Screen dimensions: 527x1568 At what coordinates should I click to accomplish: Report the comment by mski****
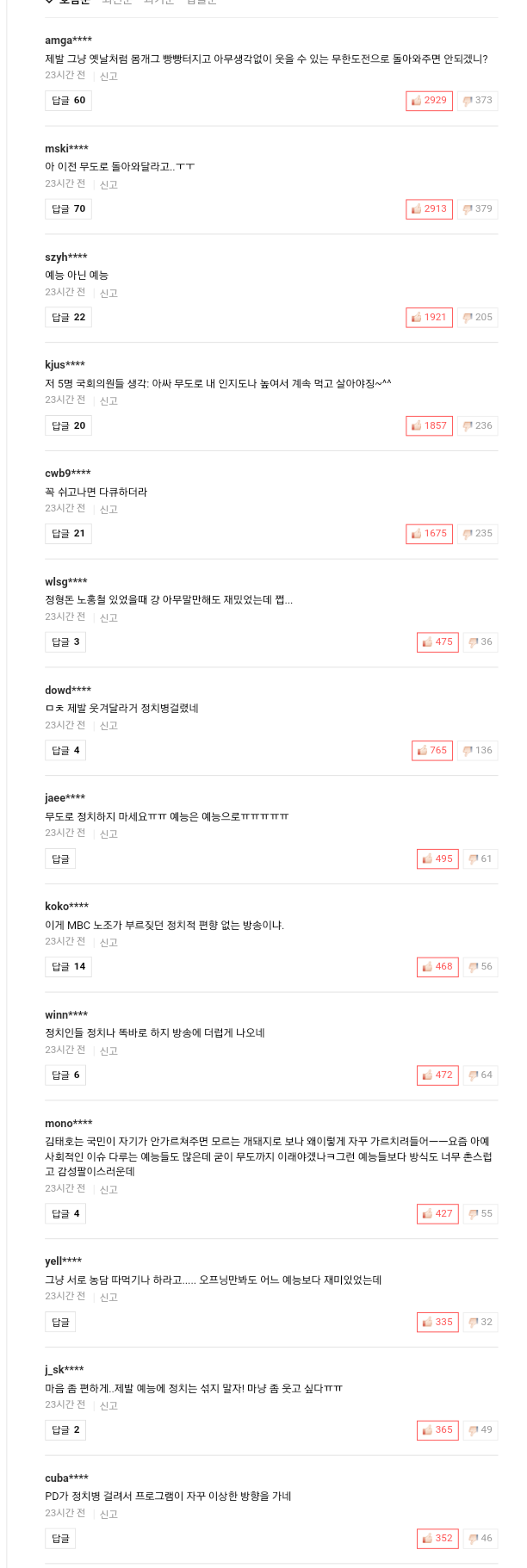point(108,185)
